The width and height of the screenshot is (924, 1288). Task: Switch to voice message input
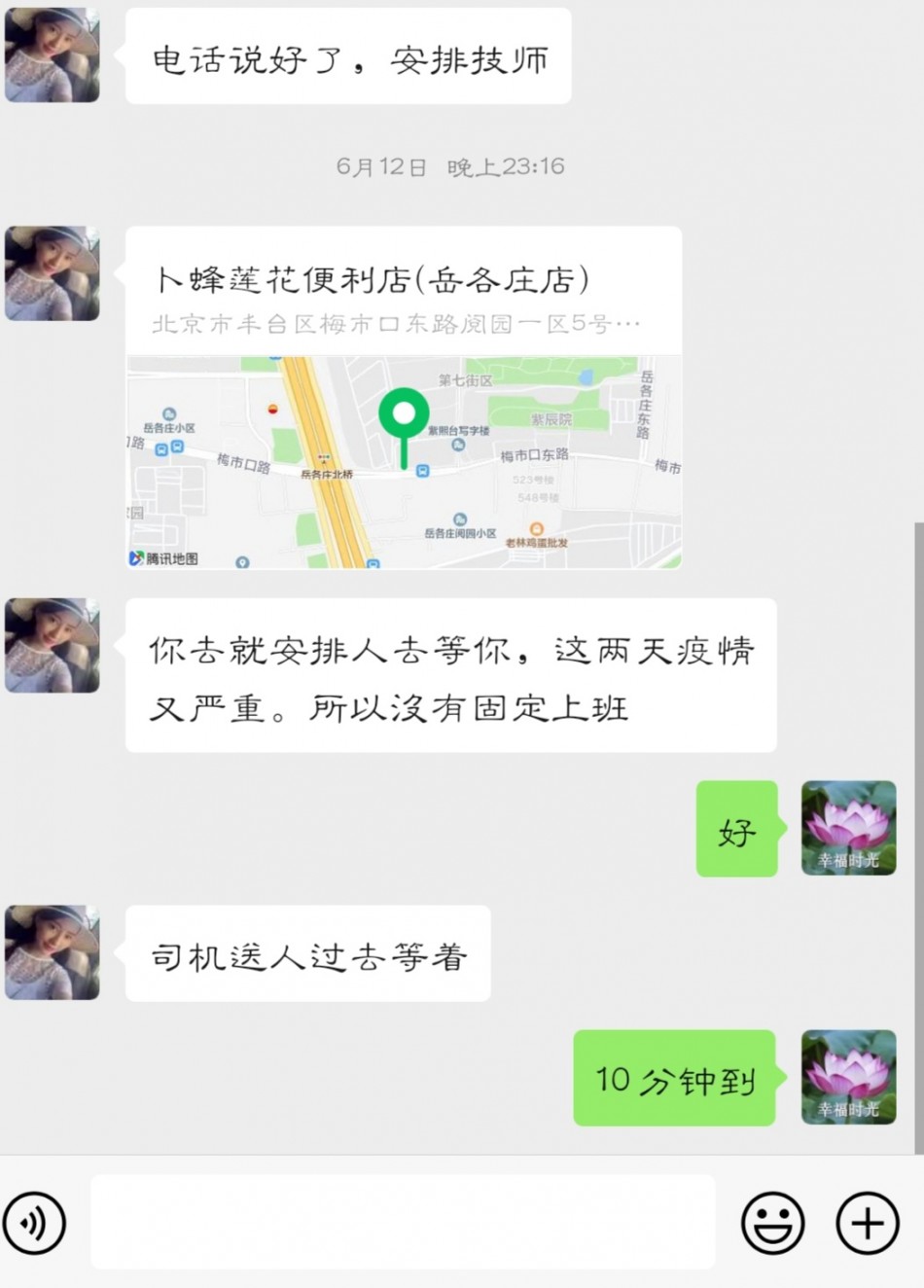[x=35, y=1223]
